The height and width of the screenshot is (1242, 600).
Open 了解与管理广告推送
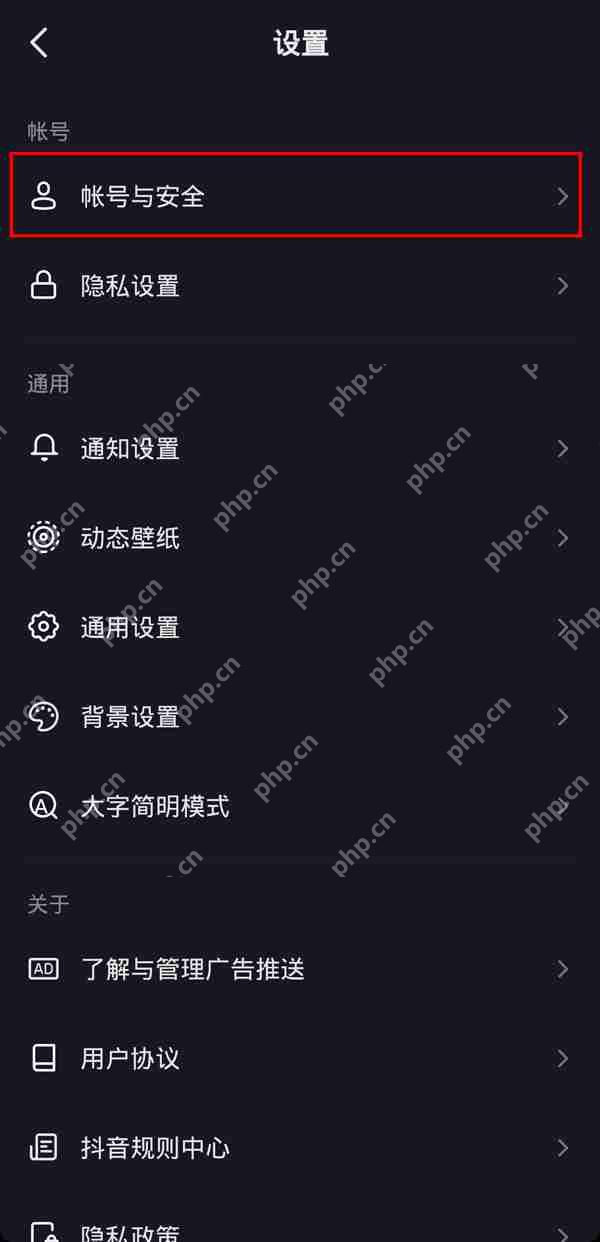(295, 969)
